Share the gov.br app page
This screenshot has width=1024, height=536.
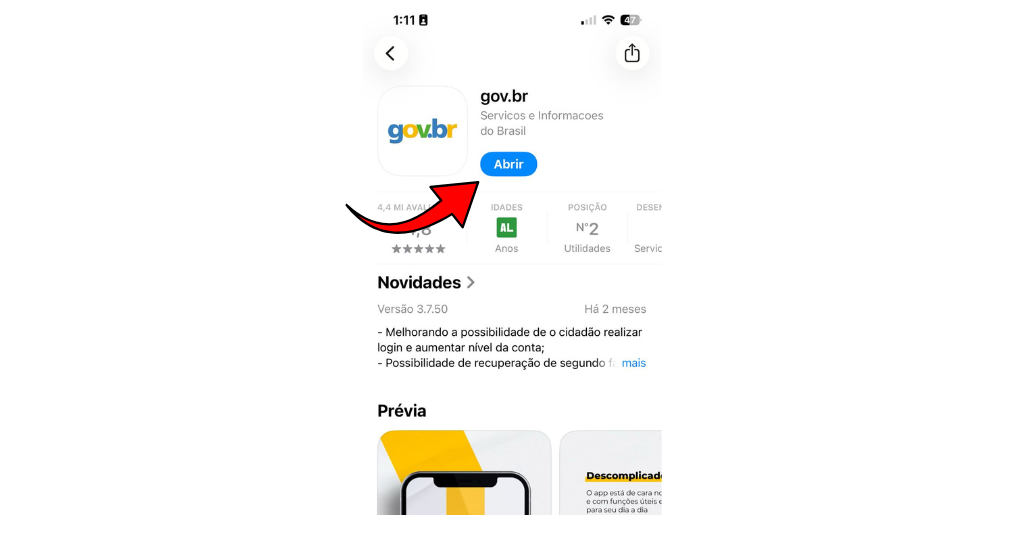pyautogui.click(x=632, y=54)
